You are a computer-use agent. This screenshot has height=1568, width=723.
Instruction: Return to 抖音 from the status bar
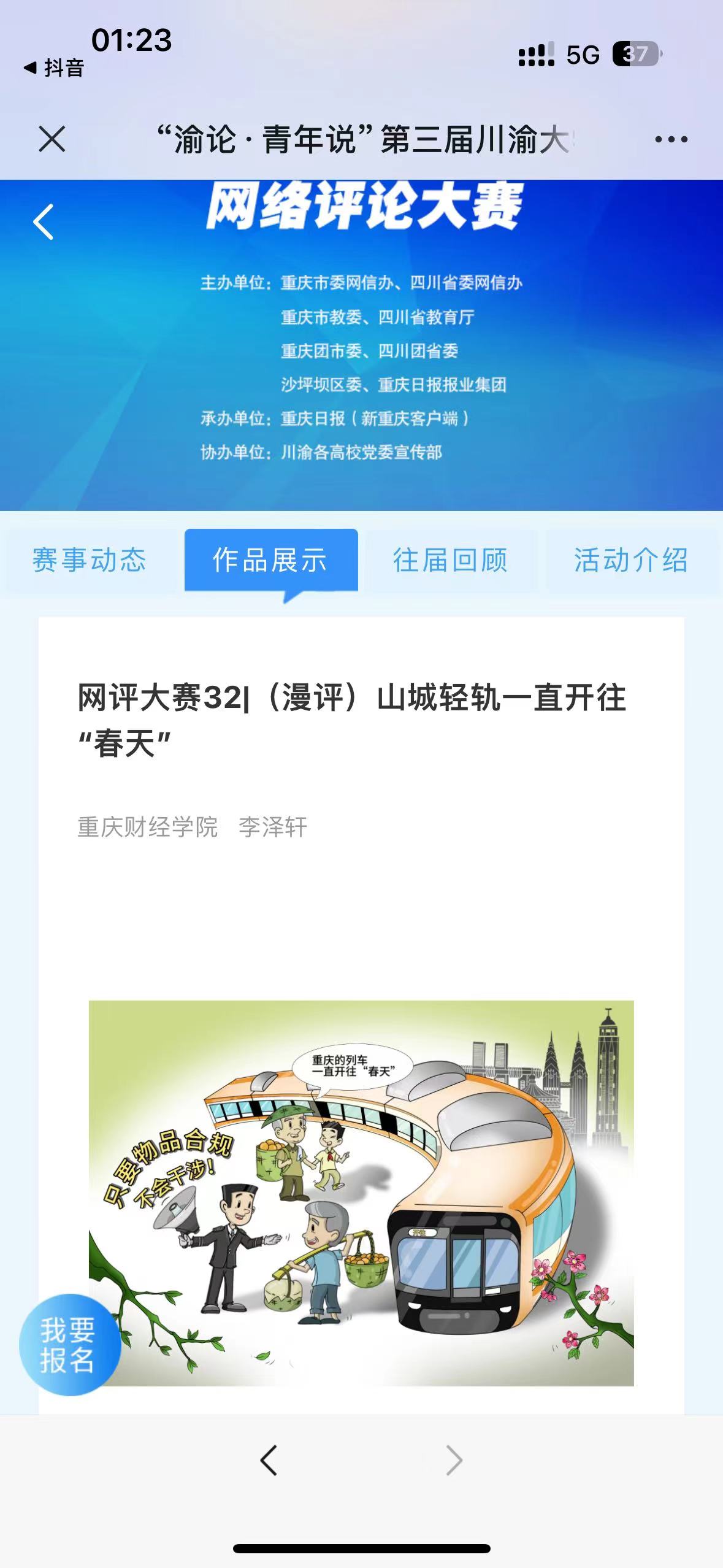click(x=54, y=67)
